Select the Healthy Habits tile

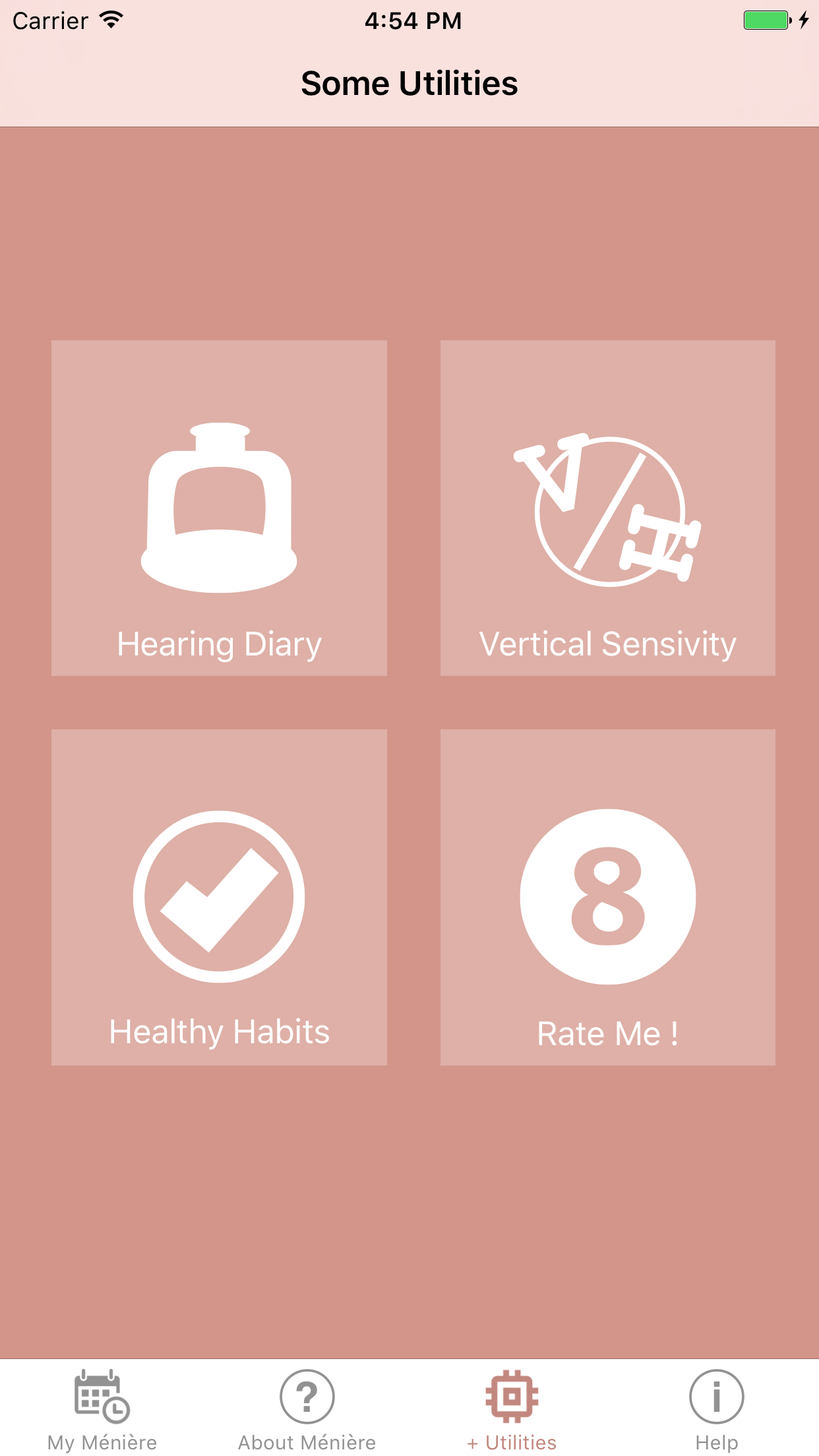(219, 897)
